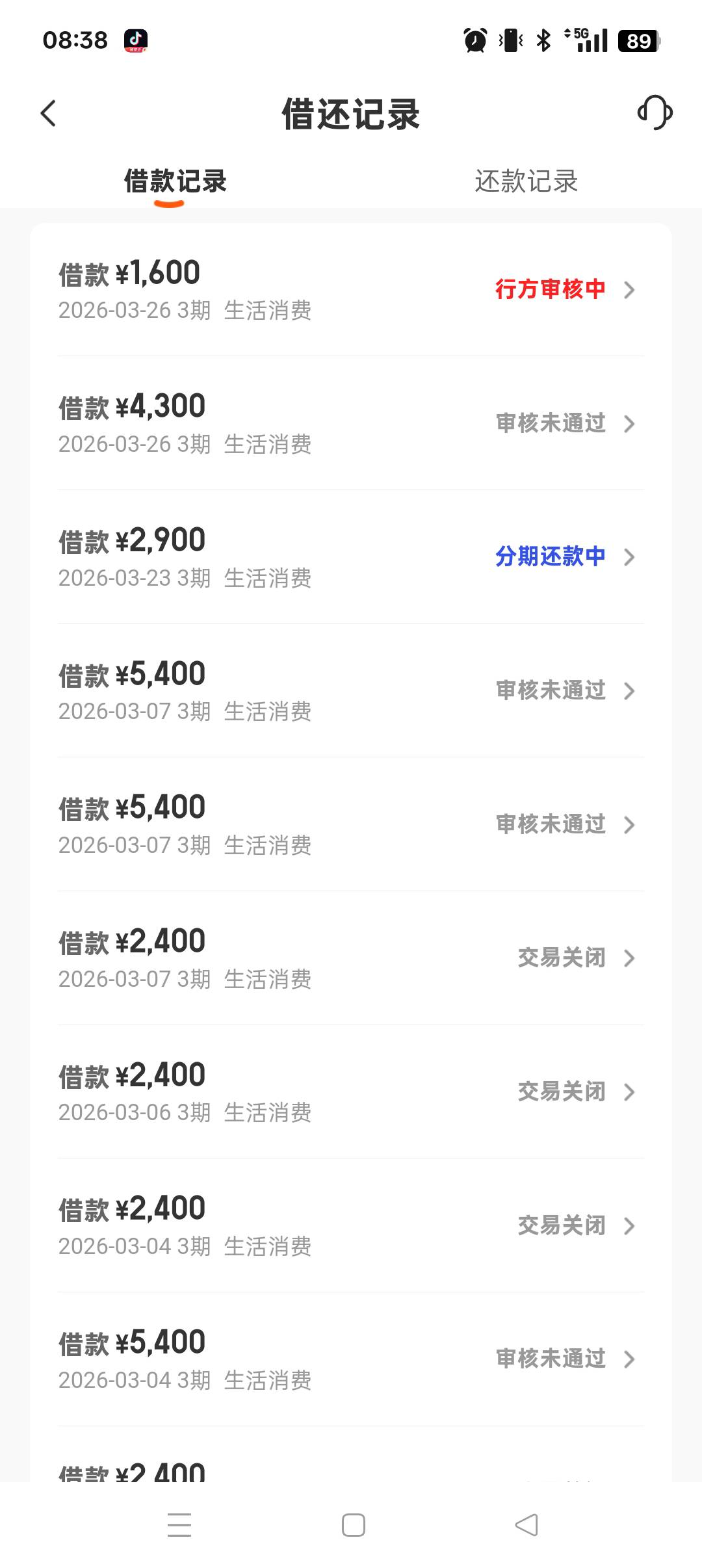Open the ¥2,900 loan in 分期还款中
702x1568 pixels.
coord(351,557)
